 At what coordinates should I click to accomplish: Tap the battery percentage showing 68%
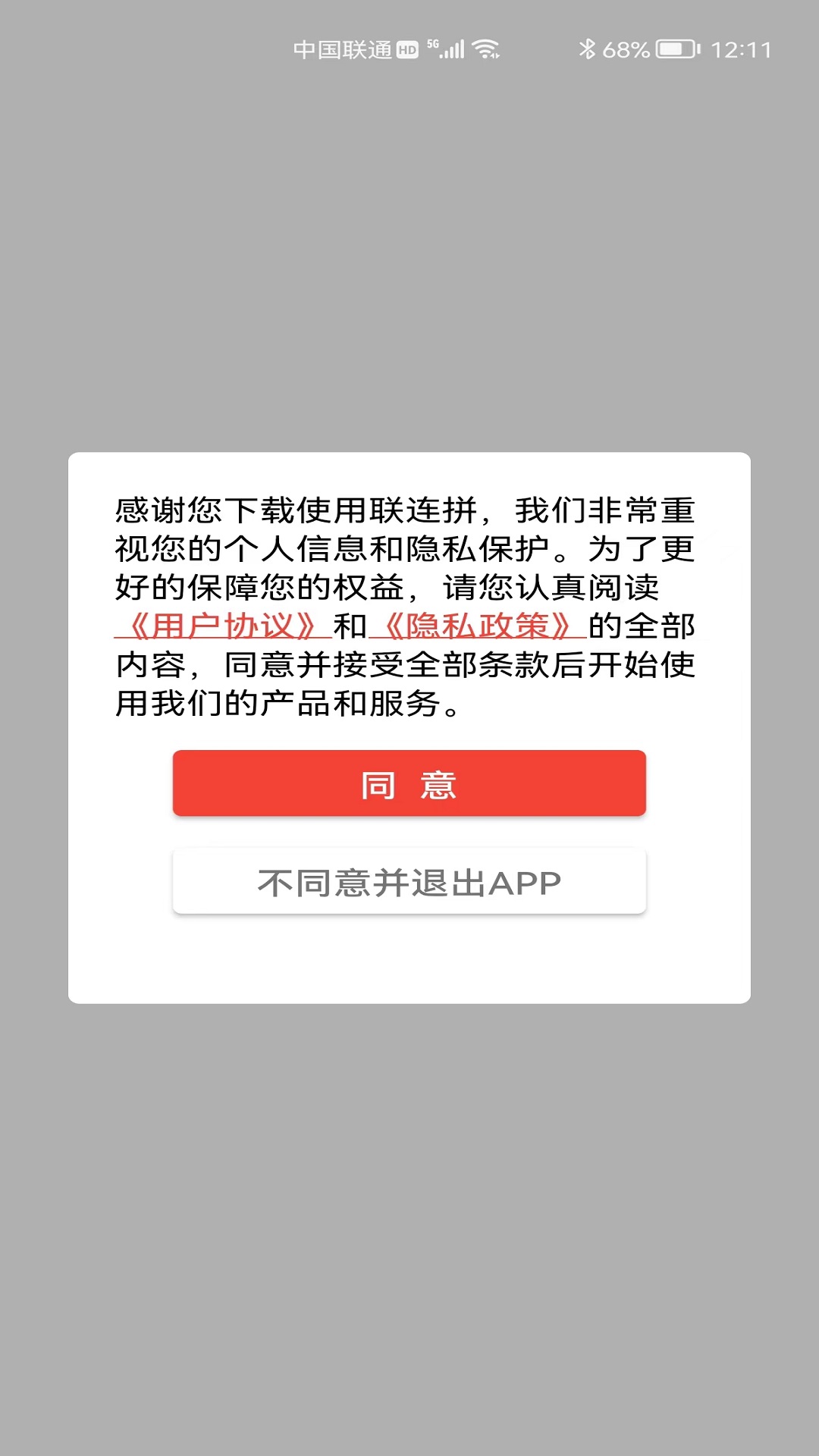pyautogui.click(x=628, y=49)
